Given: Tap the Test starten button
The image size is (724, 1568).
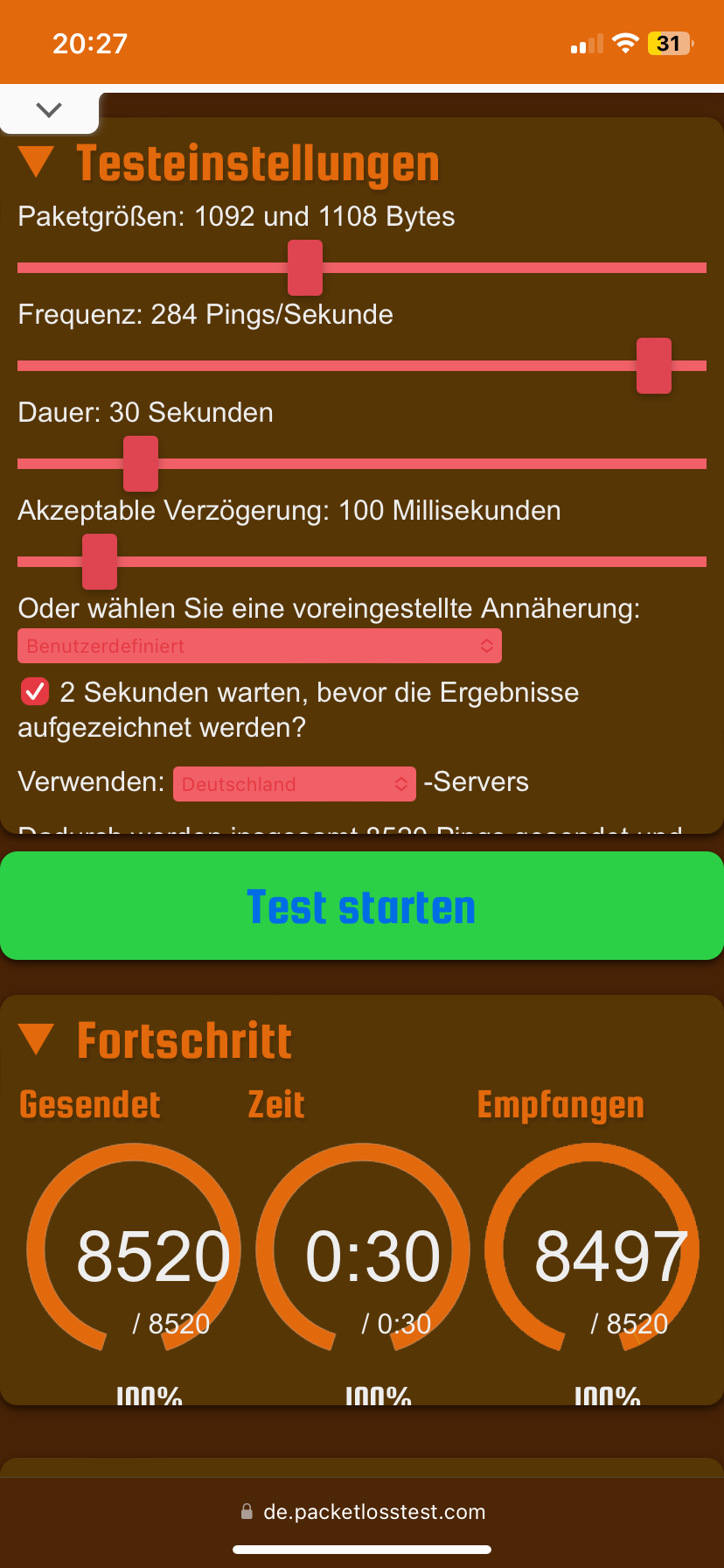Looking at the screenshot, I should [362, 906].
